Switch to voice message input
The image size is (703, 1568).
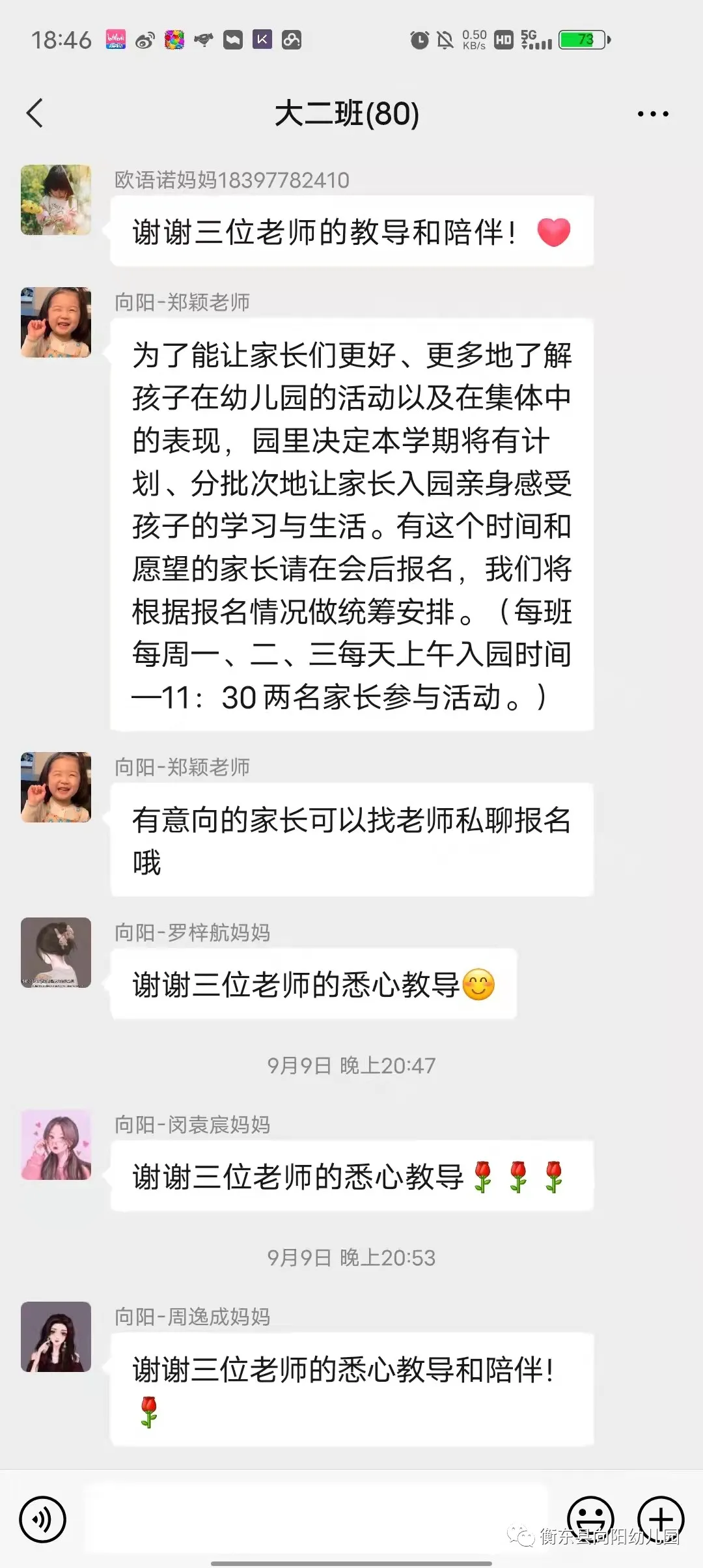(x=43, y=1520)
